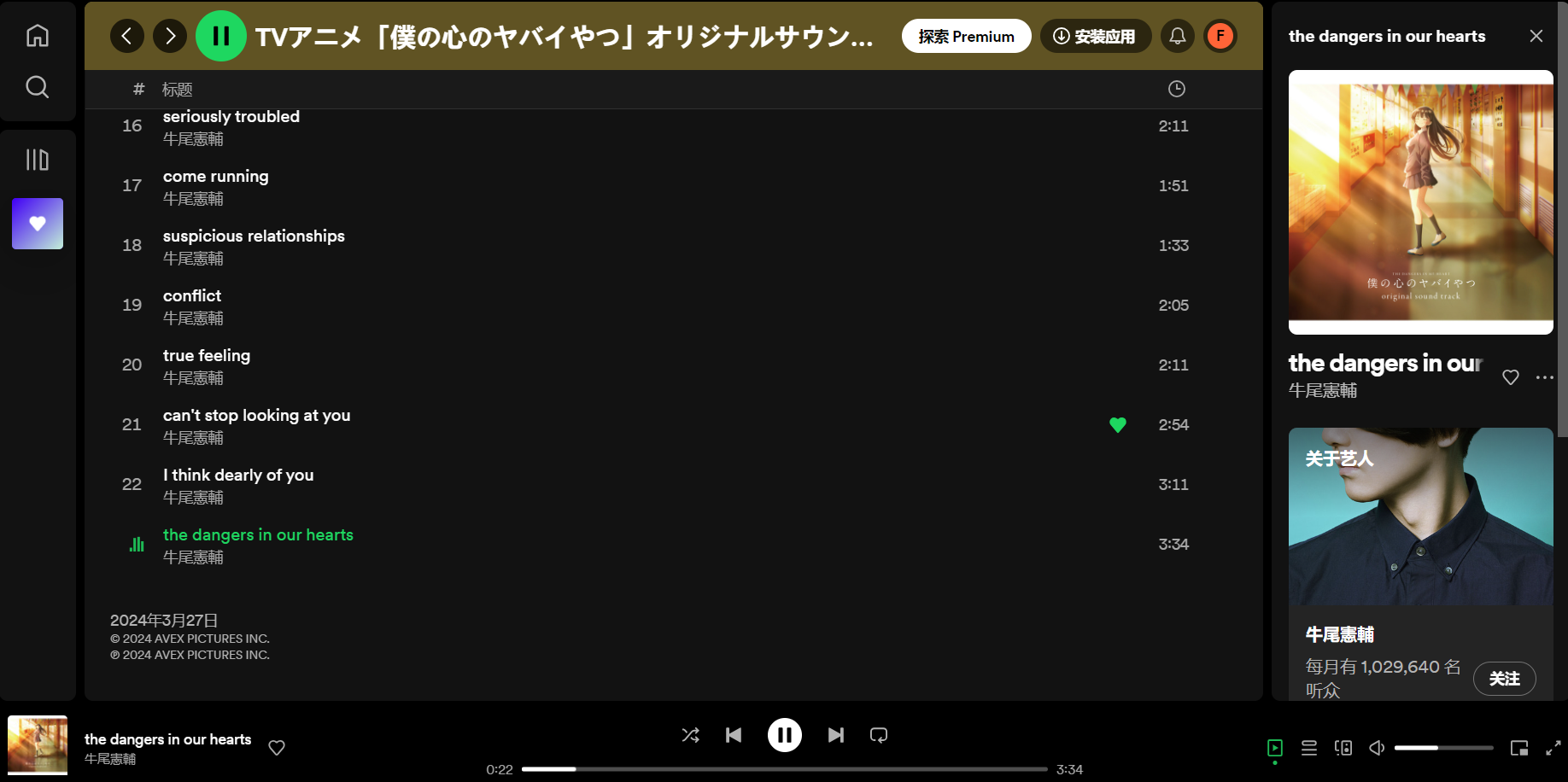1568x782 pixels.
Task: Go to Home in the sidebar
Action: coord(38,36)
